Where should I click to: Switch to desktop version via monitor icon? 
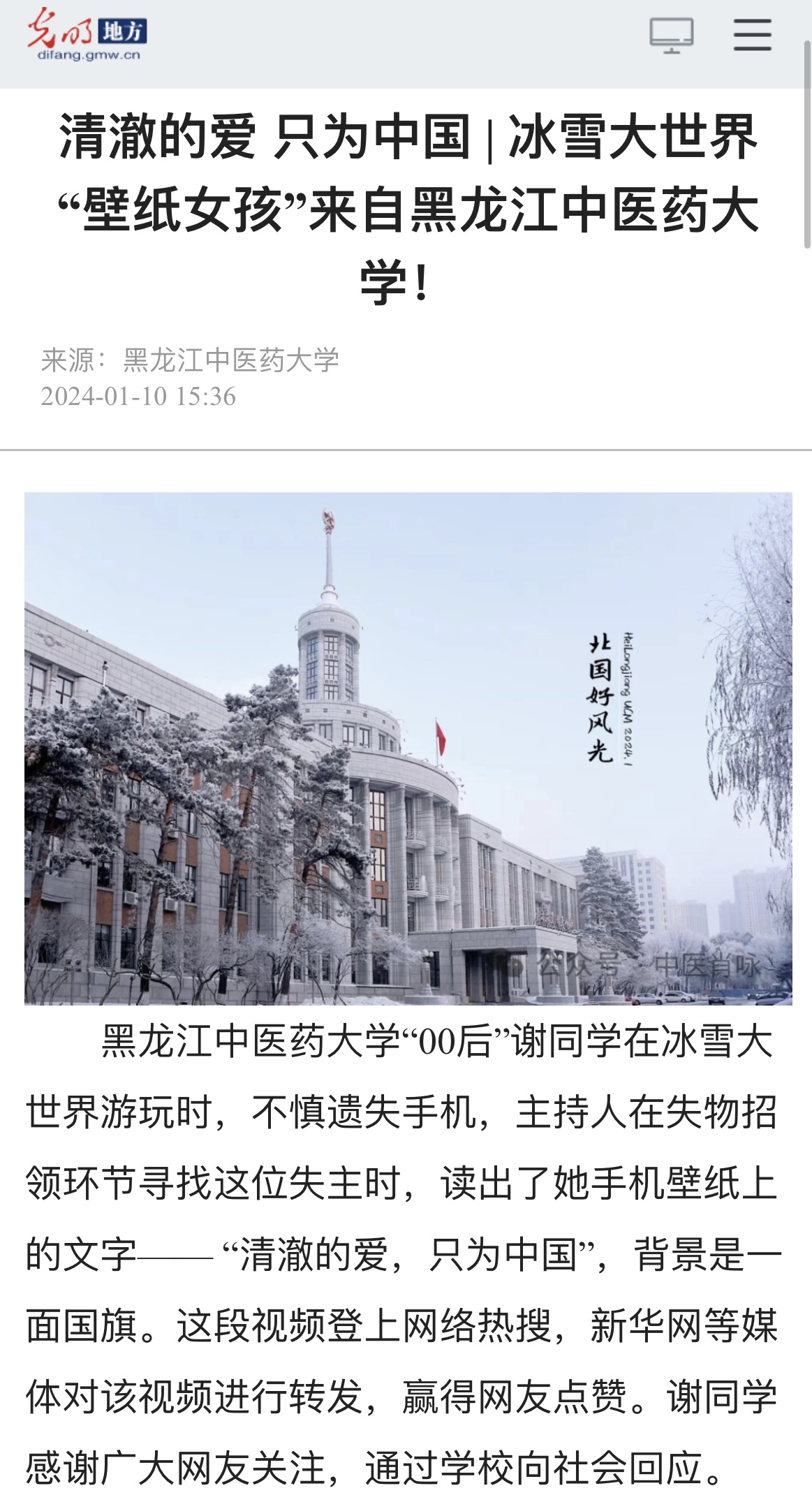671,36
